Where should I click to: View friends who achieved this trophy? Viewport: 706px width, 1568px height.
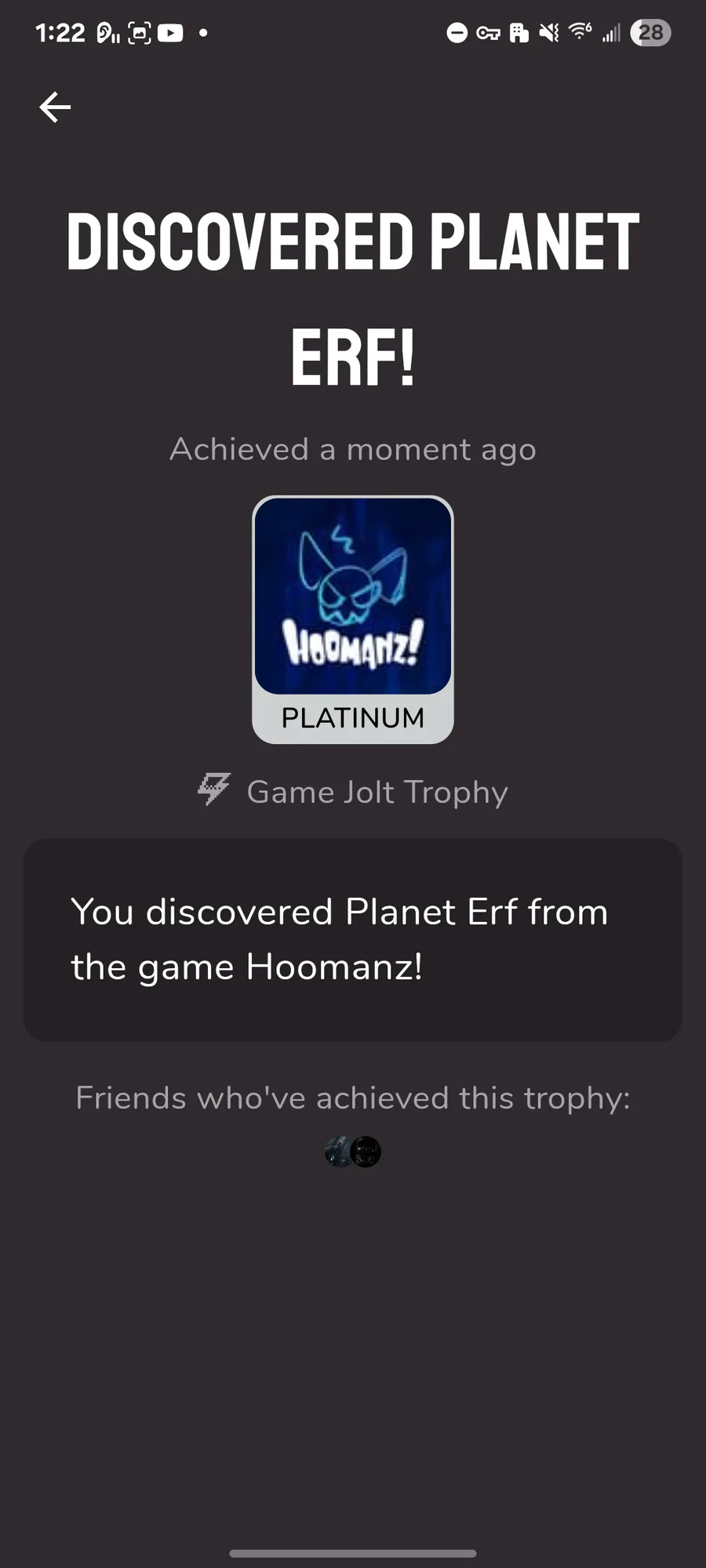tap(353, 1152)
